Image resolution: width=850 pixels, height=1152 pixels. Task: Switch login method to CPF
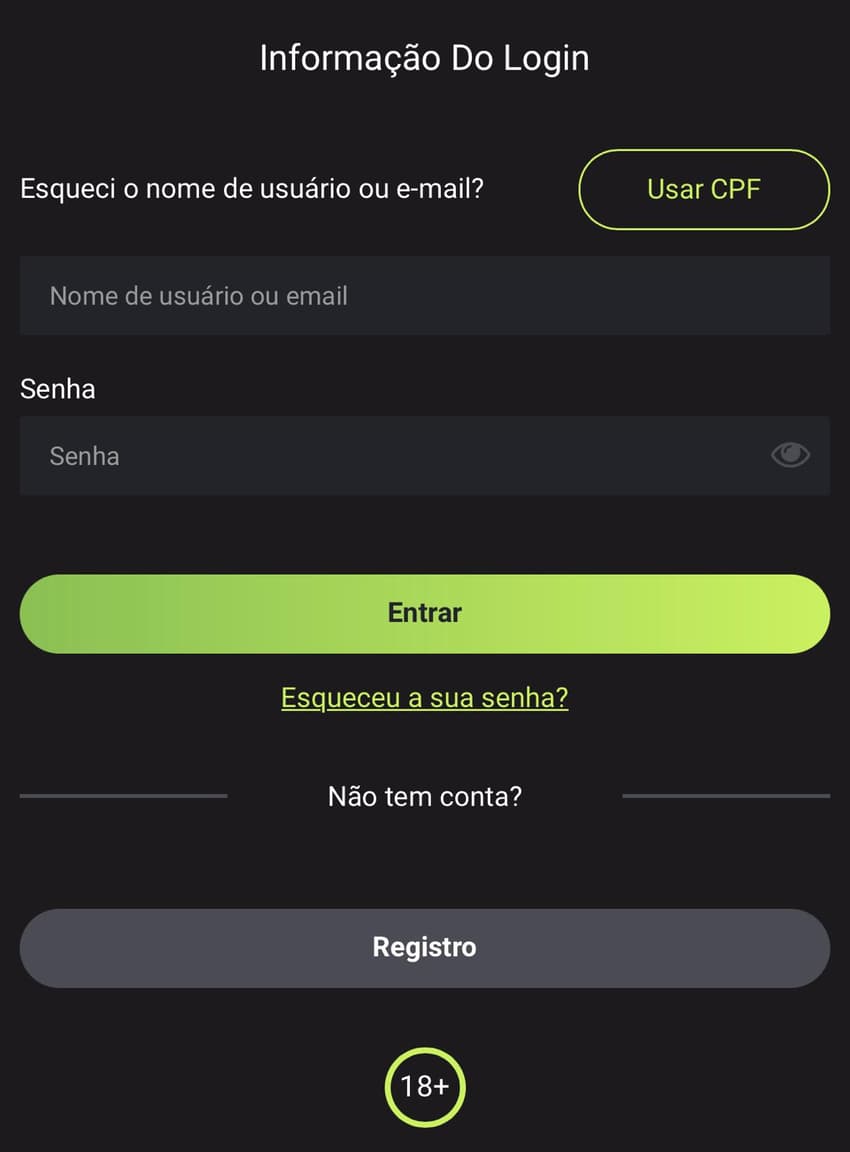703,189
